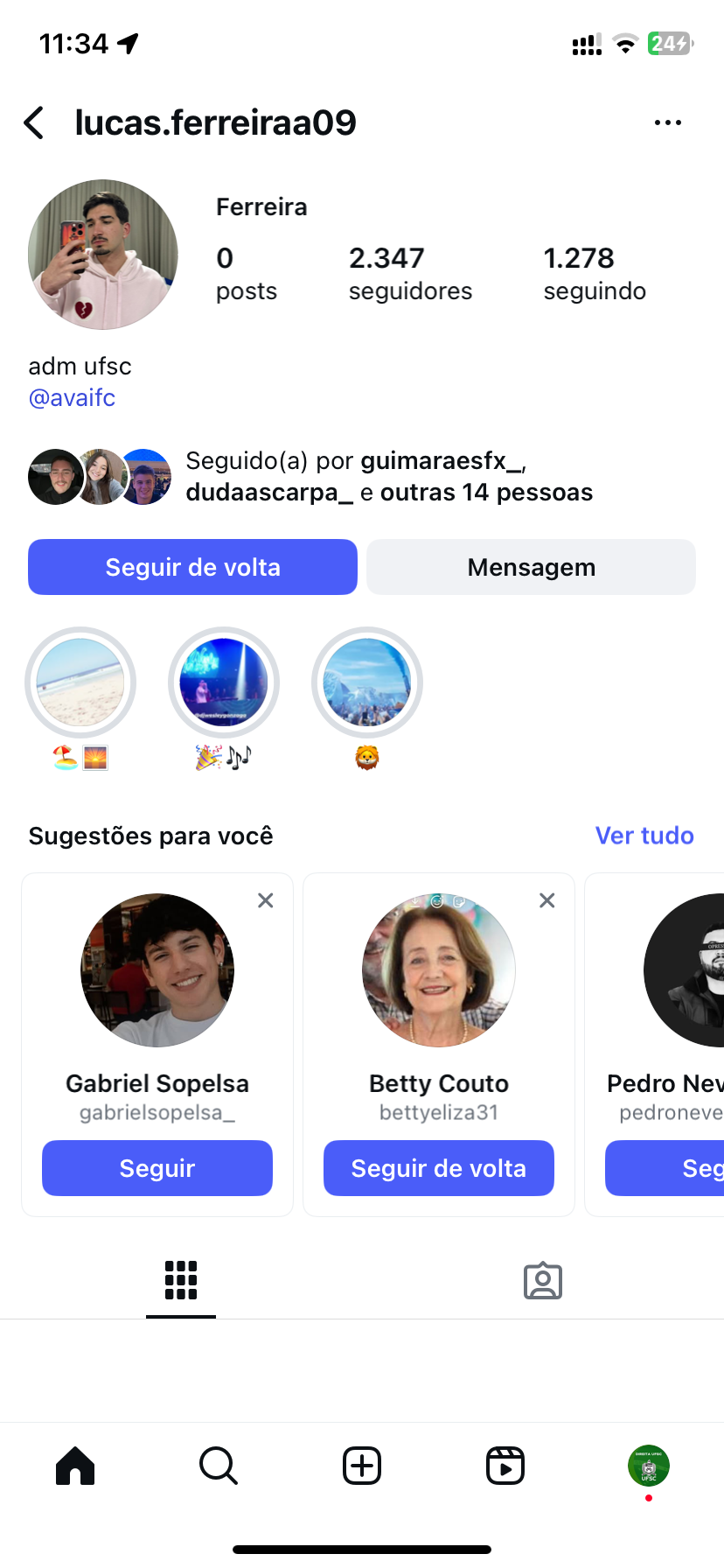The width and height of the screenshot is (724, 1568).
Task: Open the Reels tab
Action: pyautogui.click(x=505, y=1466)
